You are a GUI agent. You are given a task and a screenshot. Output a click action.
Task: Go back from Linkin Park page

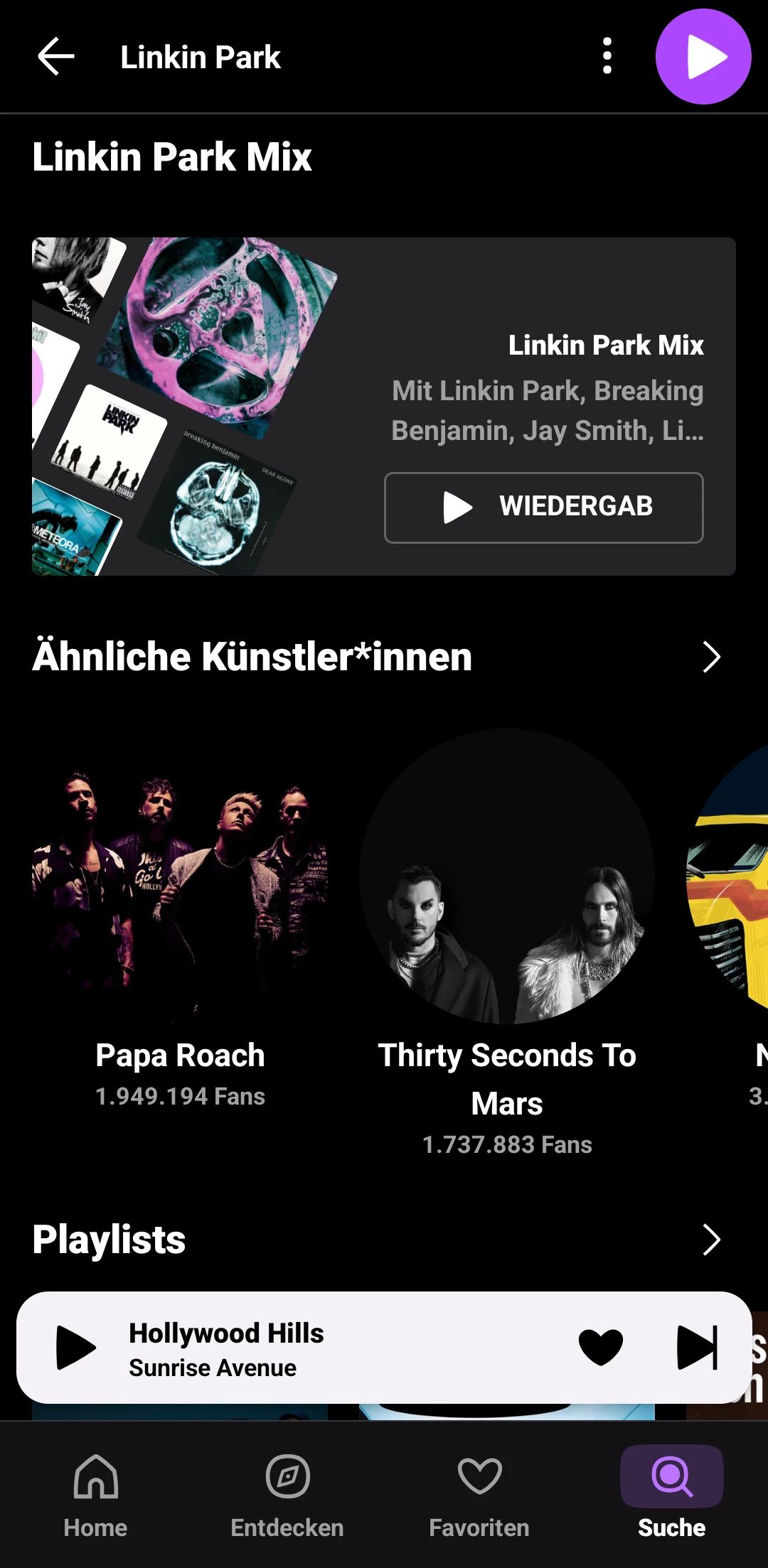coord(56,57)
